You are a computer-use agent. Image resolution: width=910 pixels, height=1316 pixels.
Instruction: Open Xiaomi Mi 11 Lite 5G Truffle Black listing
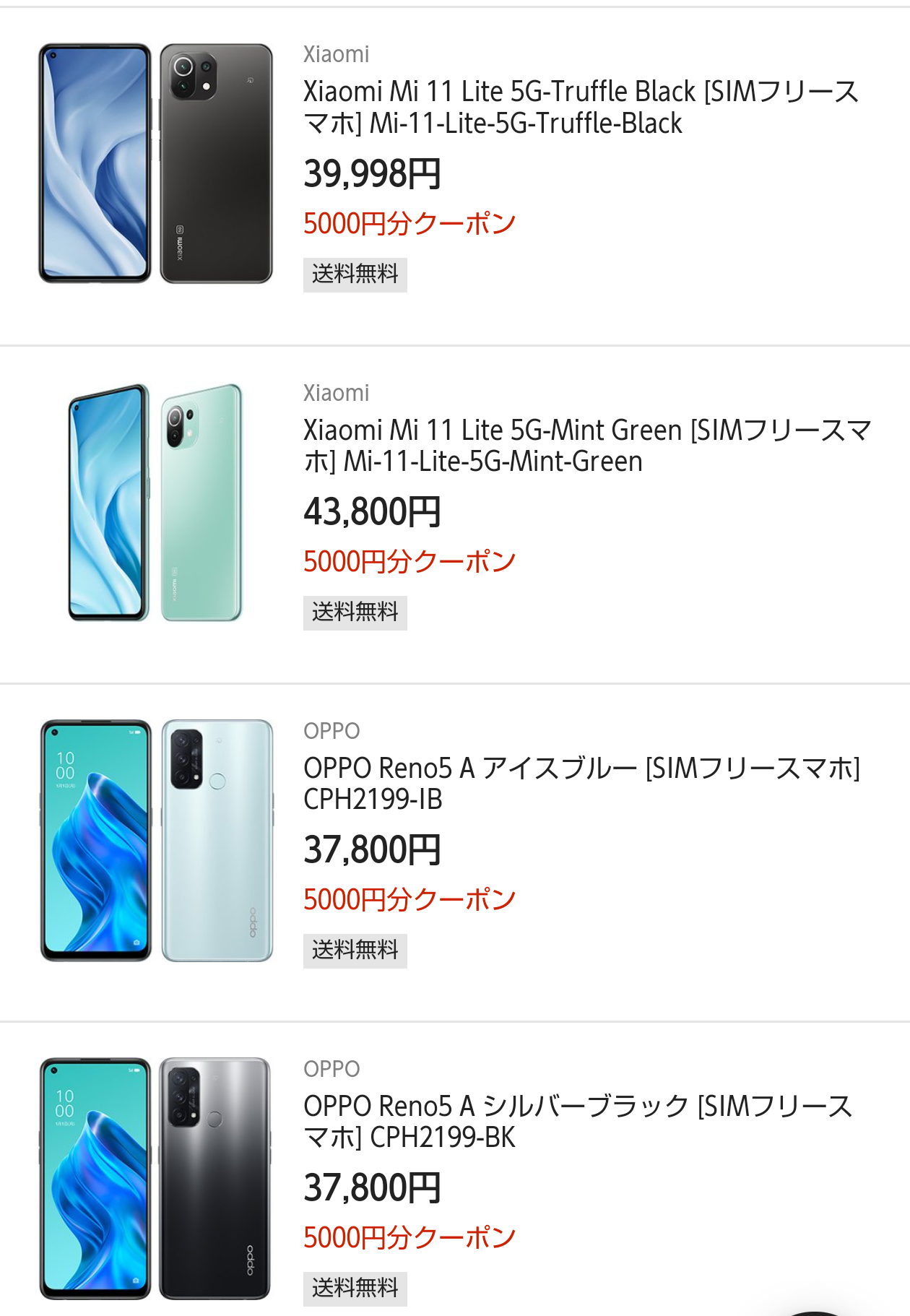point(581,108)
